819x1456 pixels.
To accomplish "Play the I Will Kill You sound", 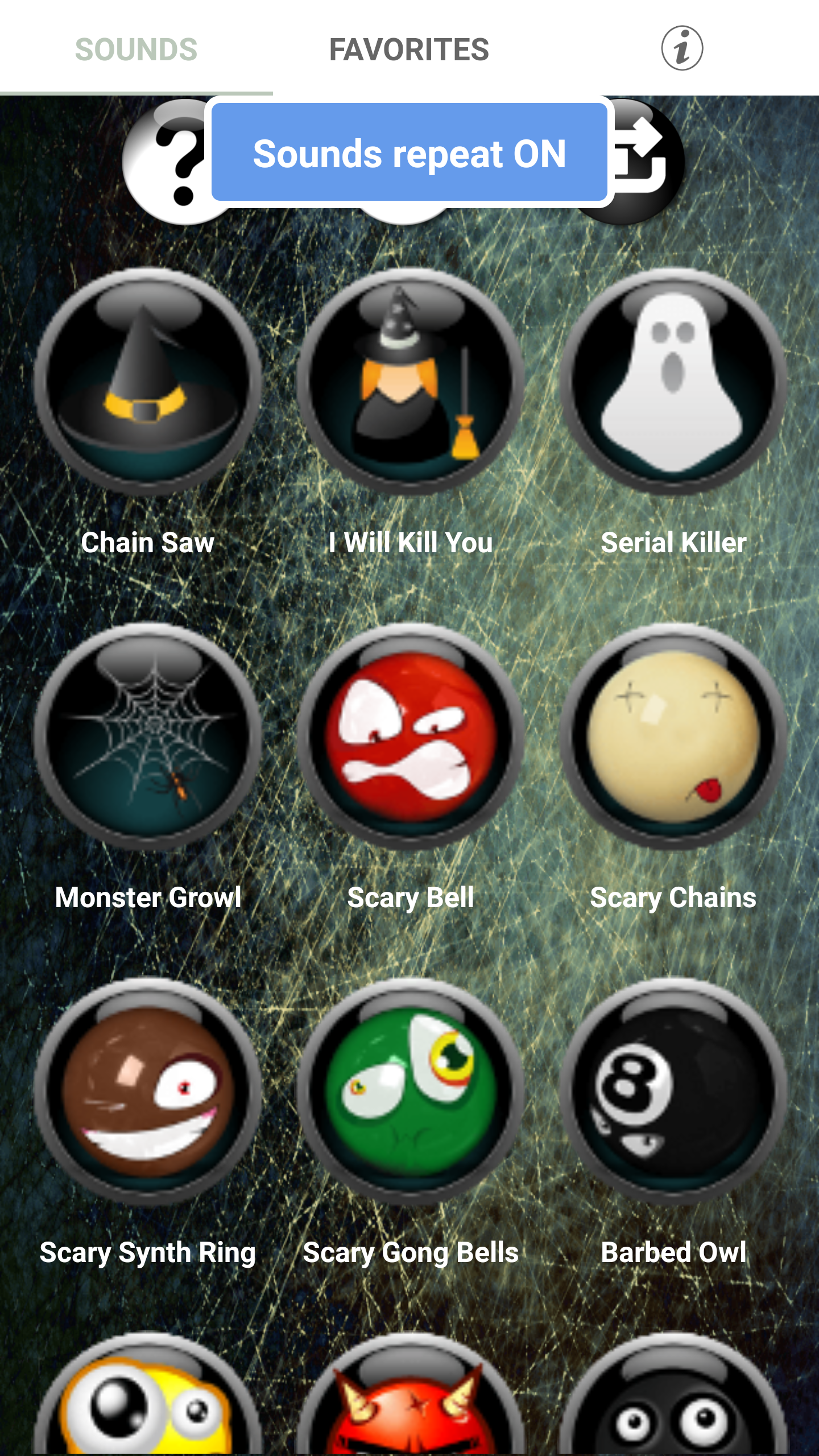I will pos(409,382).
